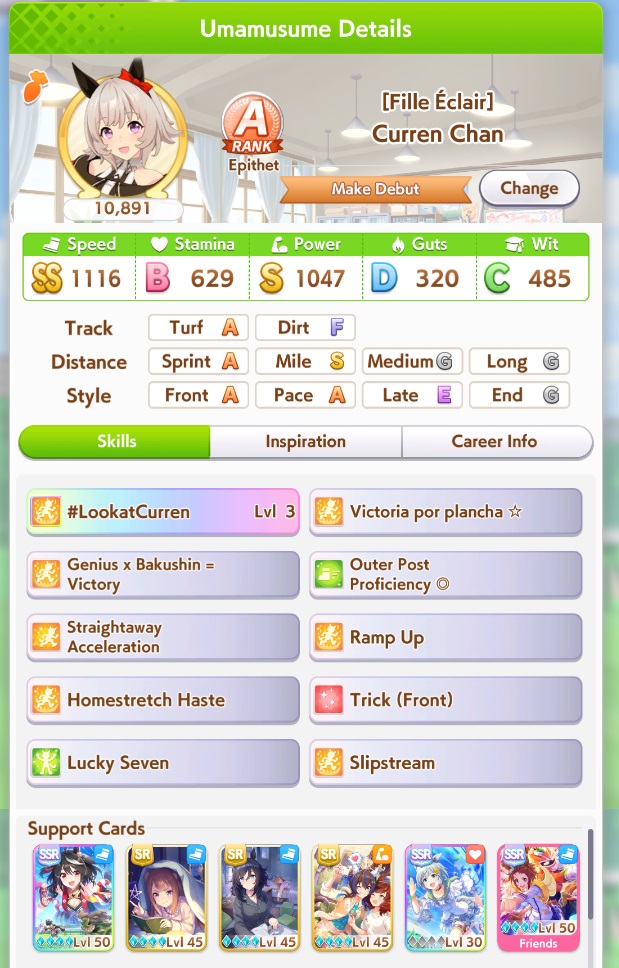Open the Friends SSR support card
Image resolution: width=619 pixels, height=968 pixels.
point(538,895)
